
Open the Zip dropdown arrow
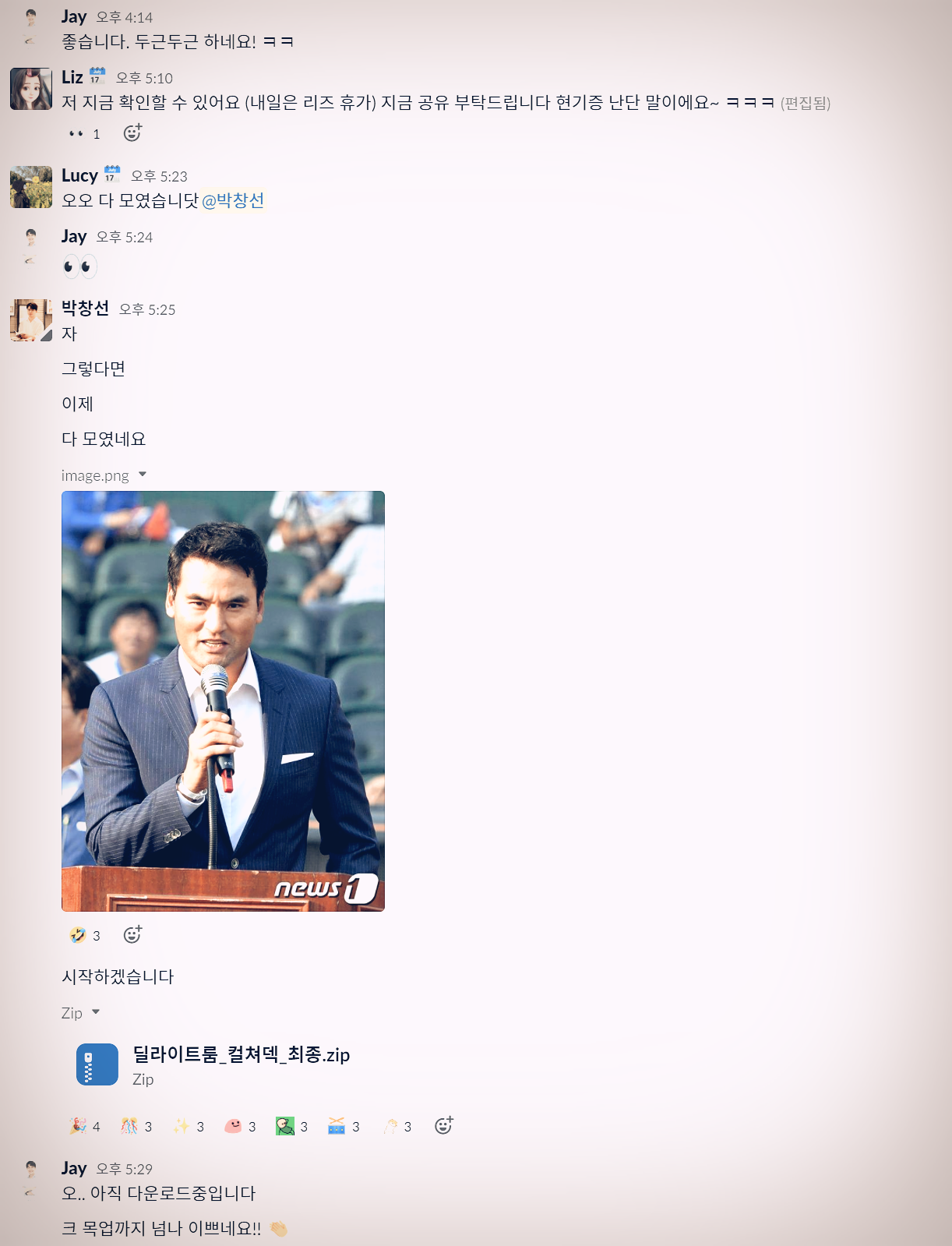[x=97, y=1011]
